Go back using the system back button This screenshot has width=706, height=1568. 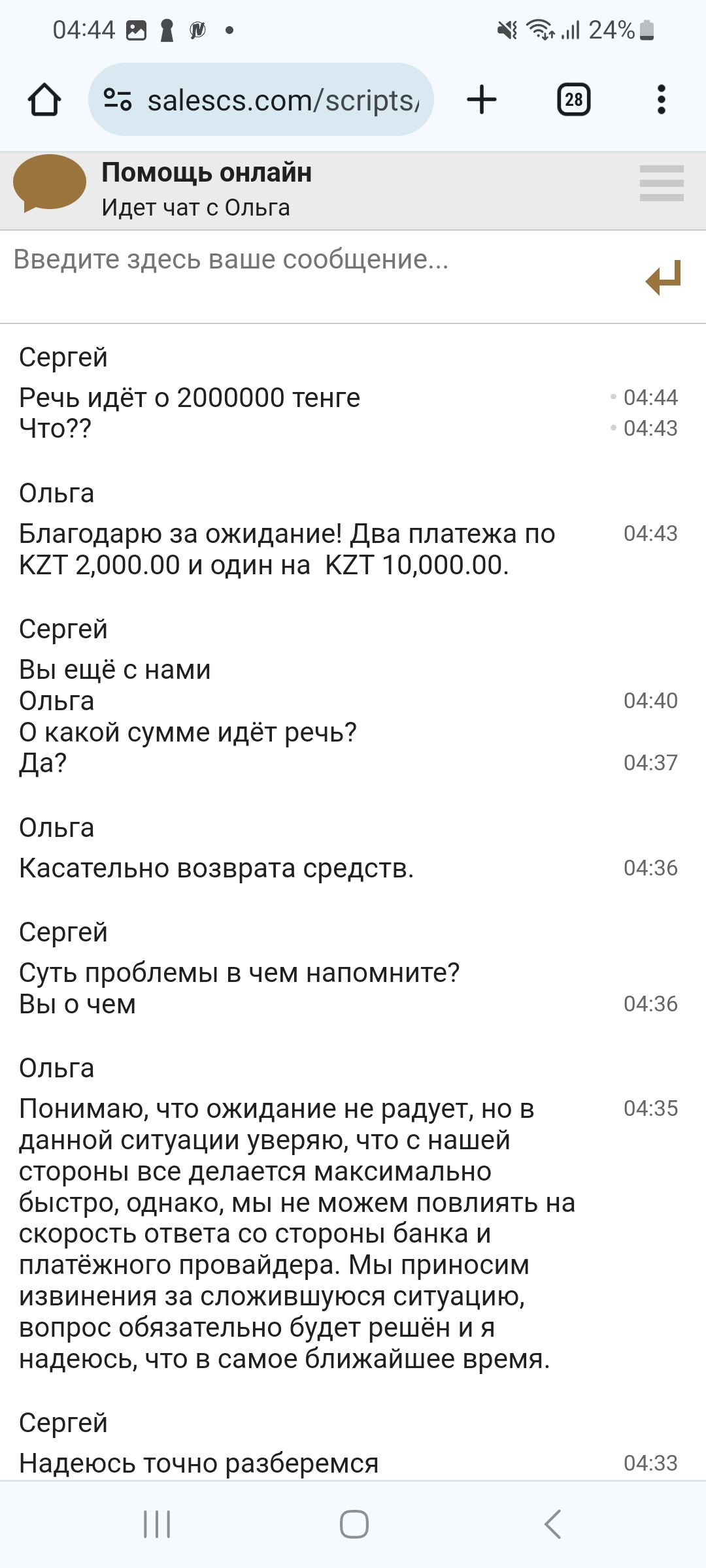[552, 1524]
